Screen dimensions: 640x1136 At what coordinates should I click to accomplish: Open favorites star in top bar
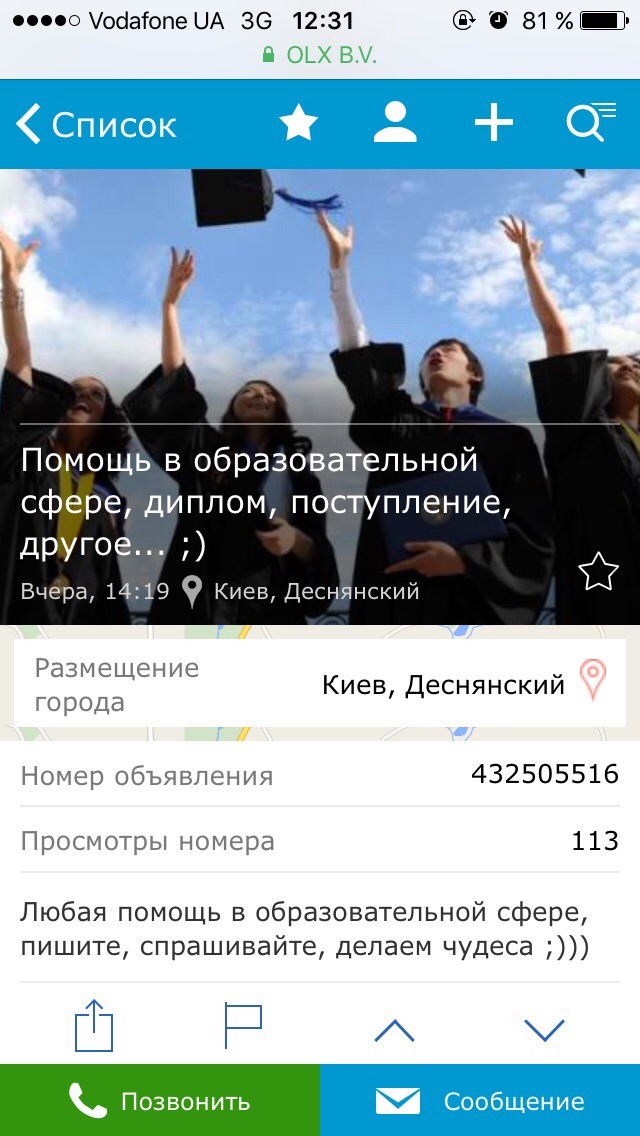[298, 124]
